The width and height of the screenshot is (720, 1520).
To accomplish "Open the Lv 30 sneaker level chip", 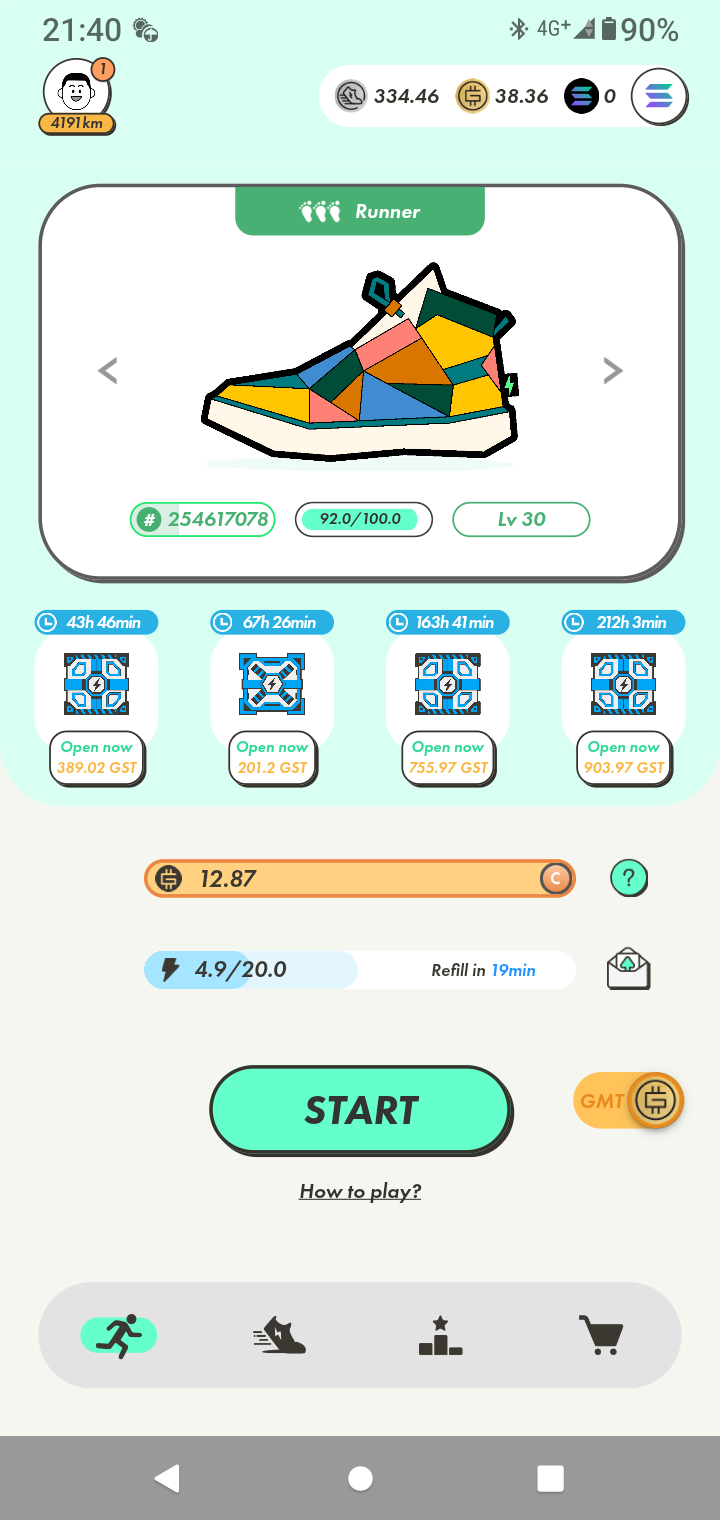I will [x=521, y=519].
